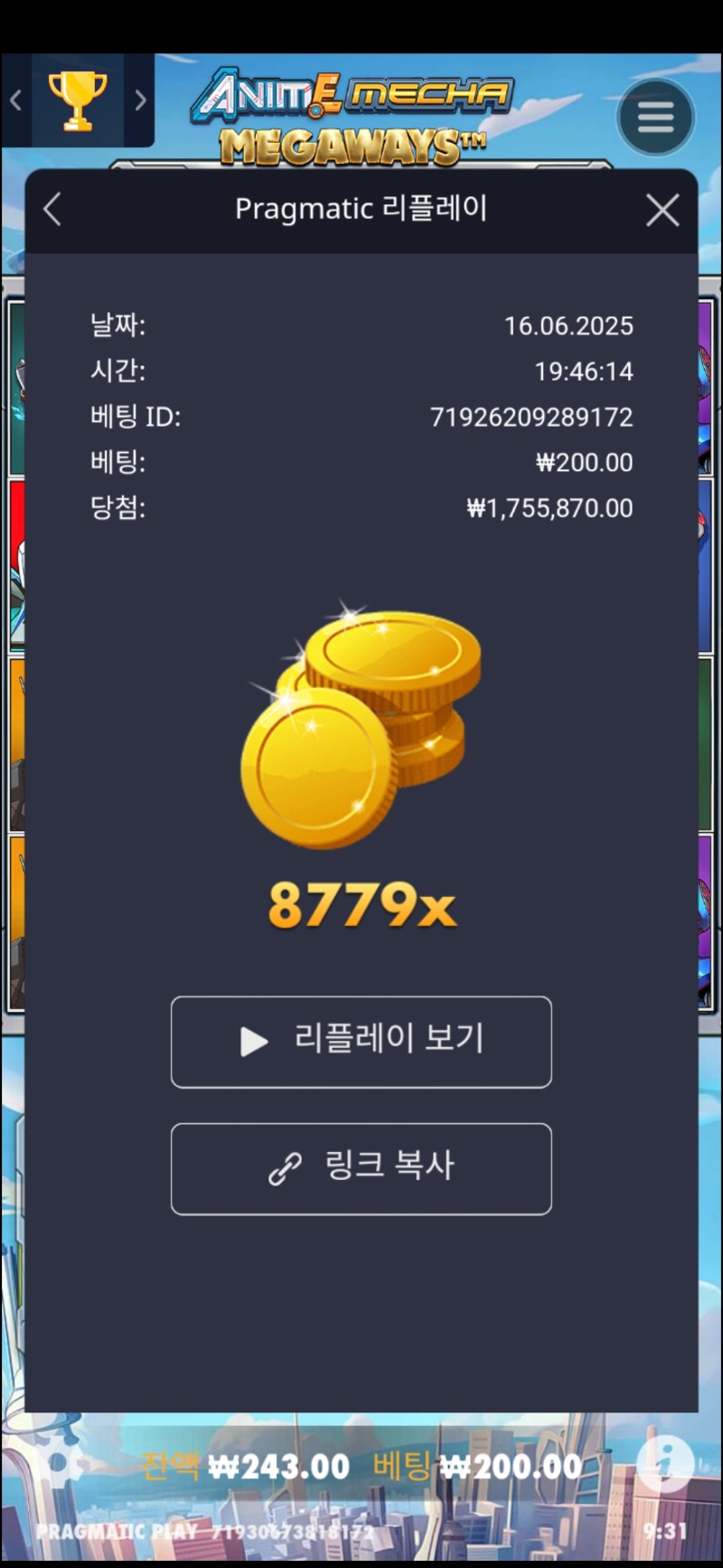Tap the right arrow beside the trophy
The height and width of the screenshot is (1568, 723).
(140, 100)
